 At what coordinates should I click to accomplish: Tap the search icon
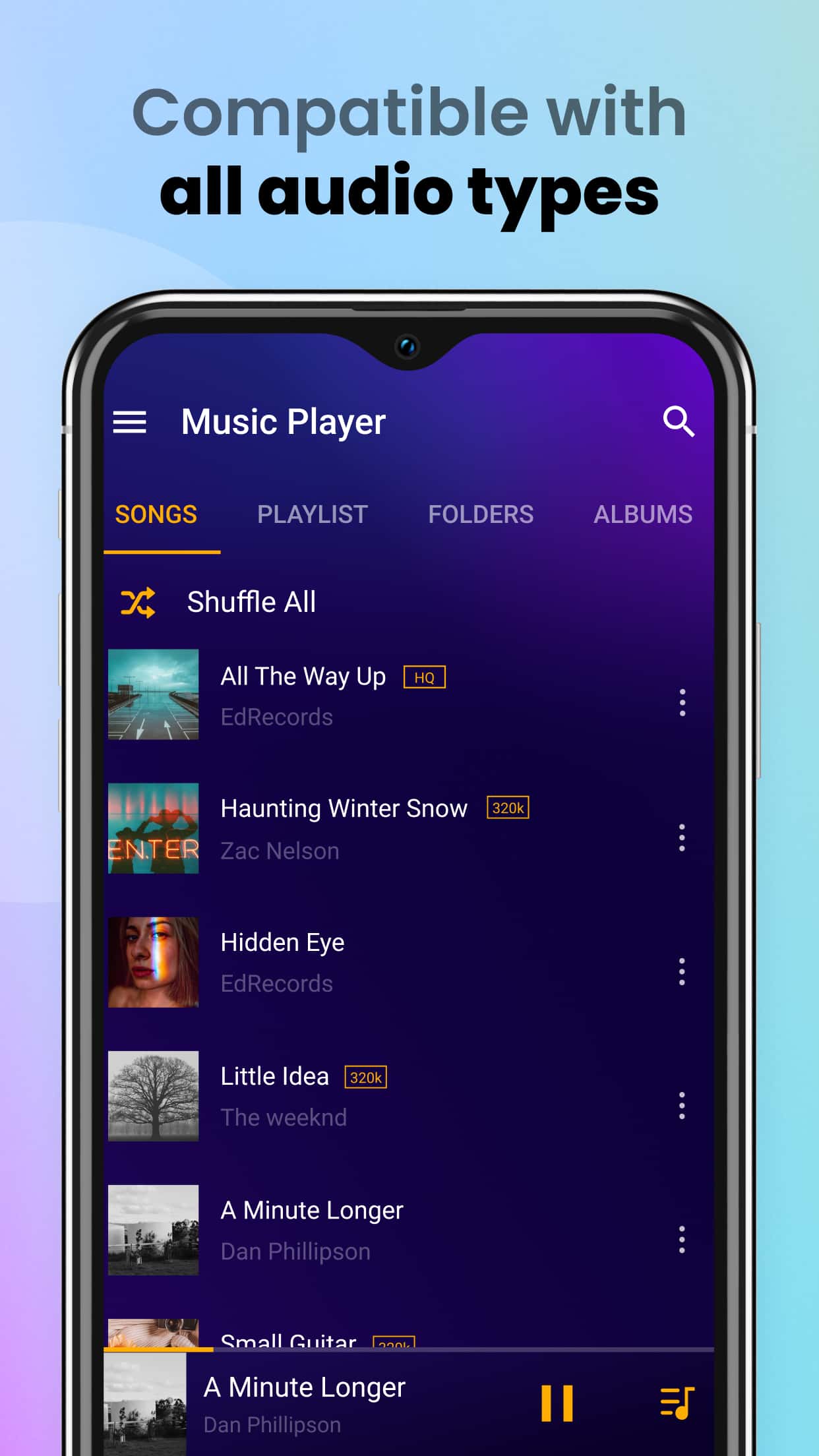[x=679, y=421]
